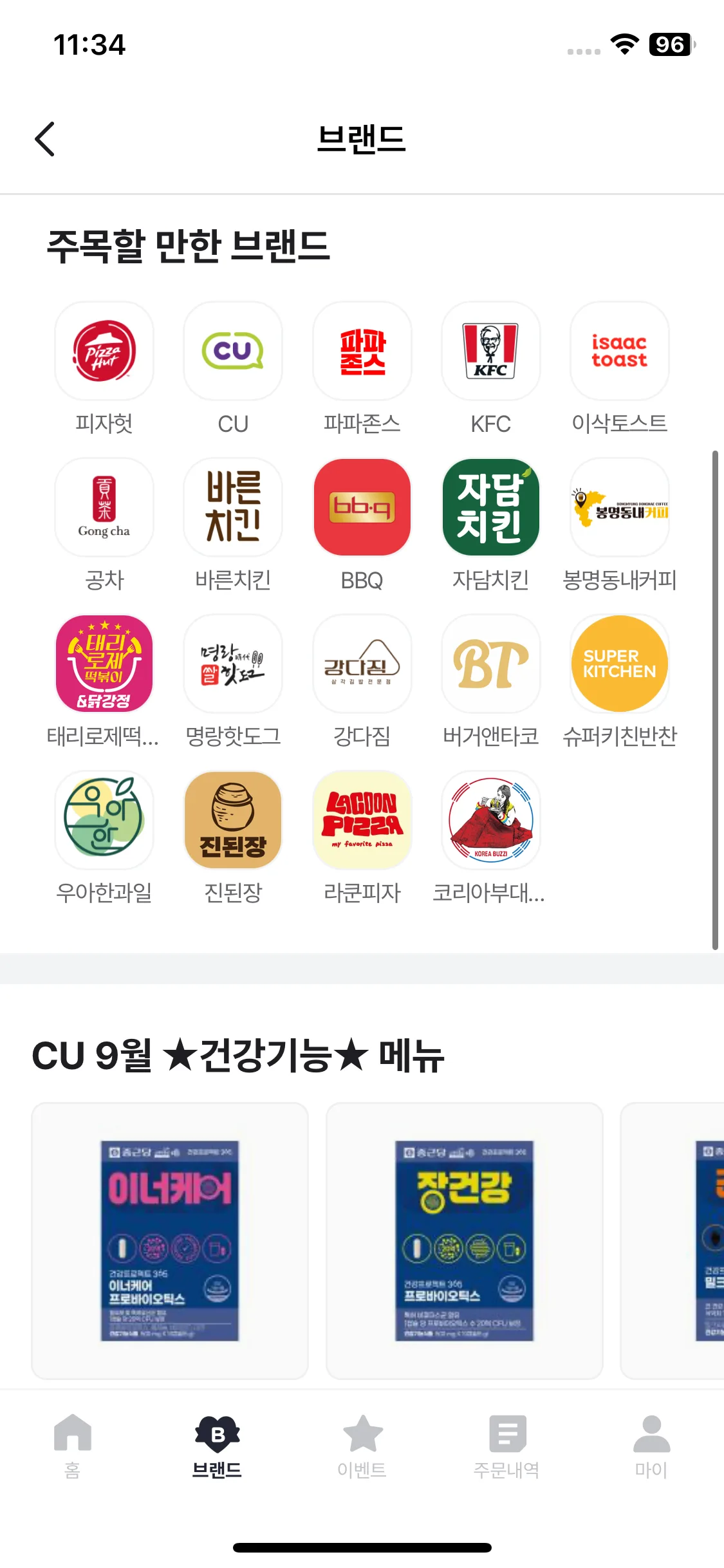The height and width of the screenshot is (1568, 724).
Task: Open 이삭토스트 brand
Action: pyautogui.click(x=619, y=351)
